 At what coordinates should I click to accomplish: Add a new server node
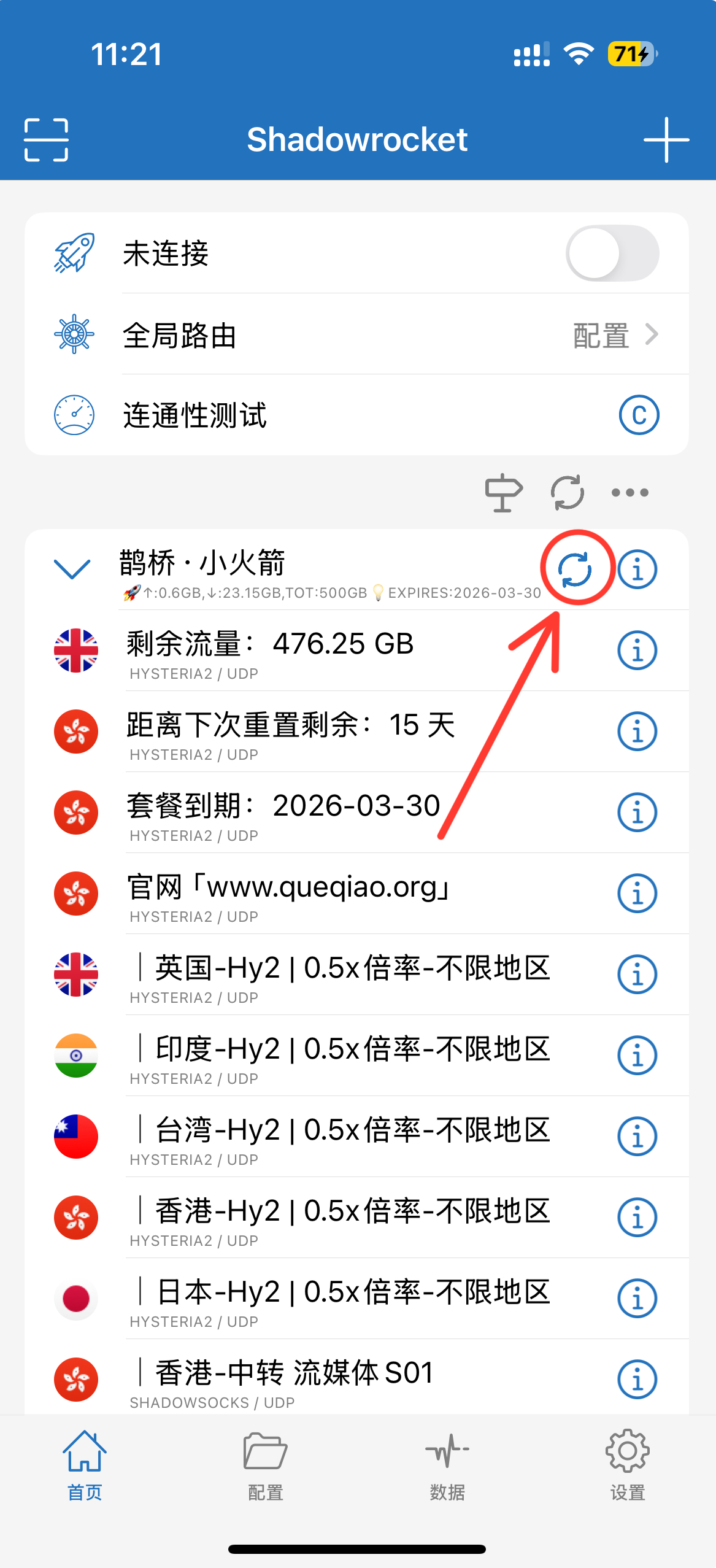point(666,140)
